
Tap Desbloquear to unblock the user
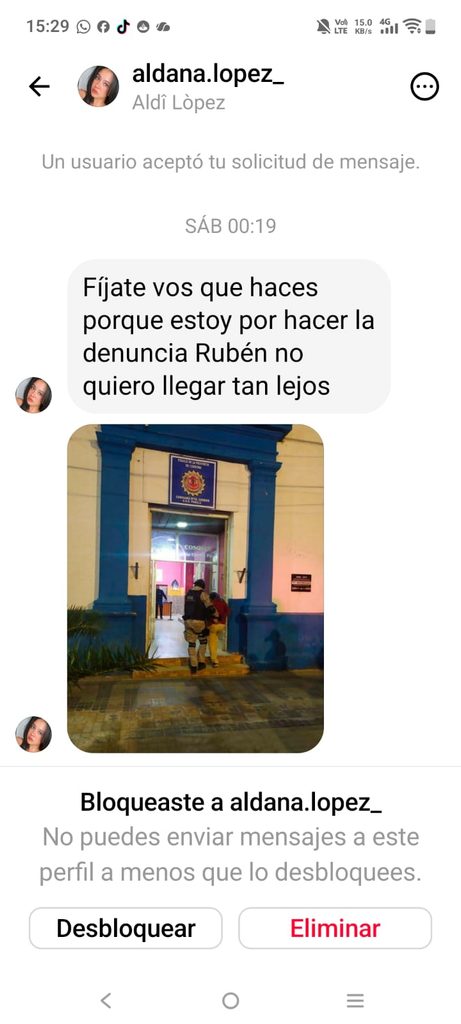[x=125, y=928]
